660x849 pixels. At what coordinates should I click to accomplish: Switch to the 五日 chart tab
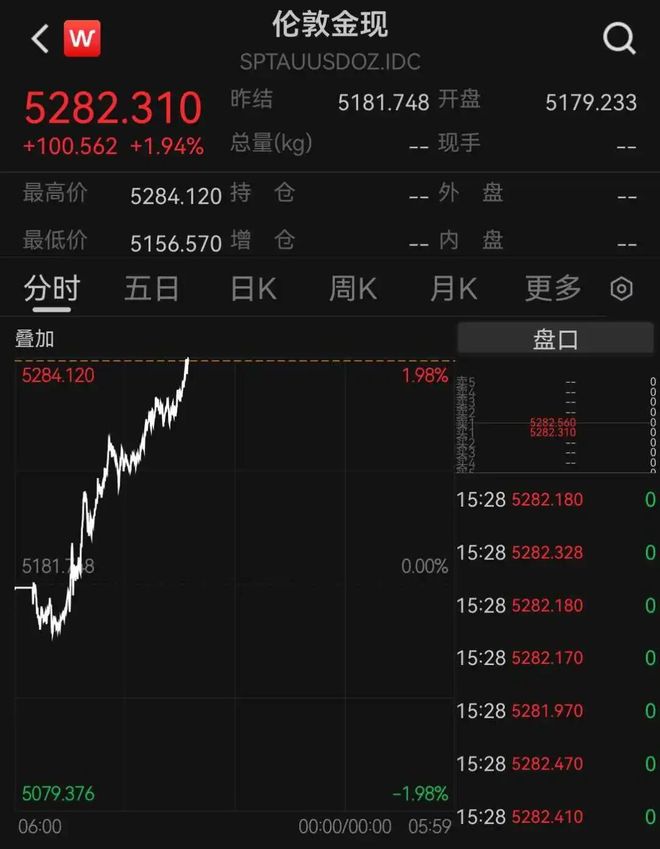[152, 289]
